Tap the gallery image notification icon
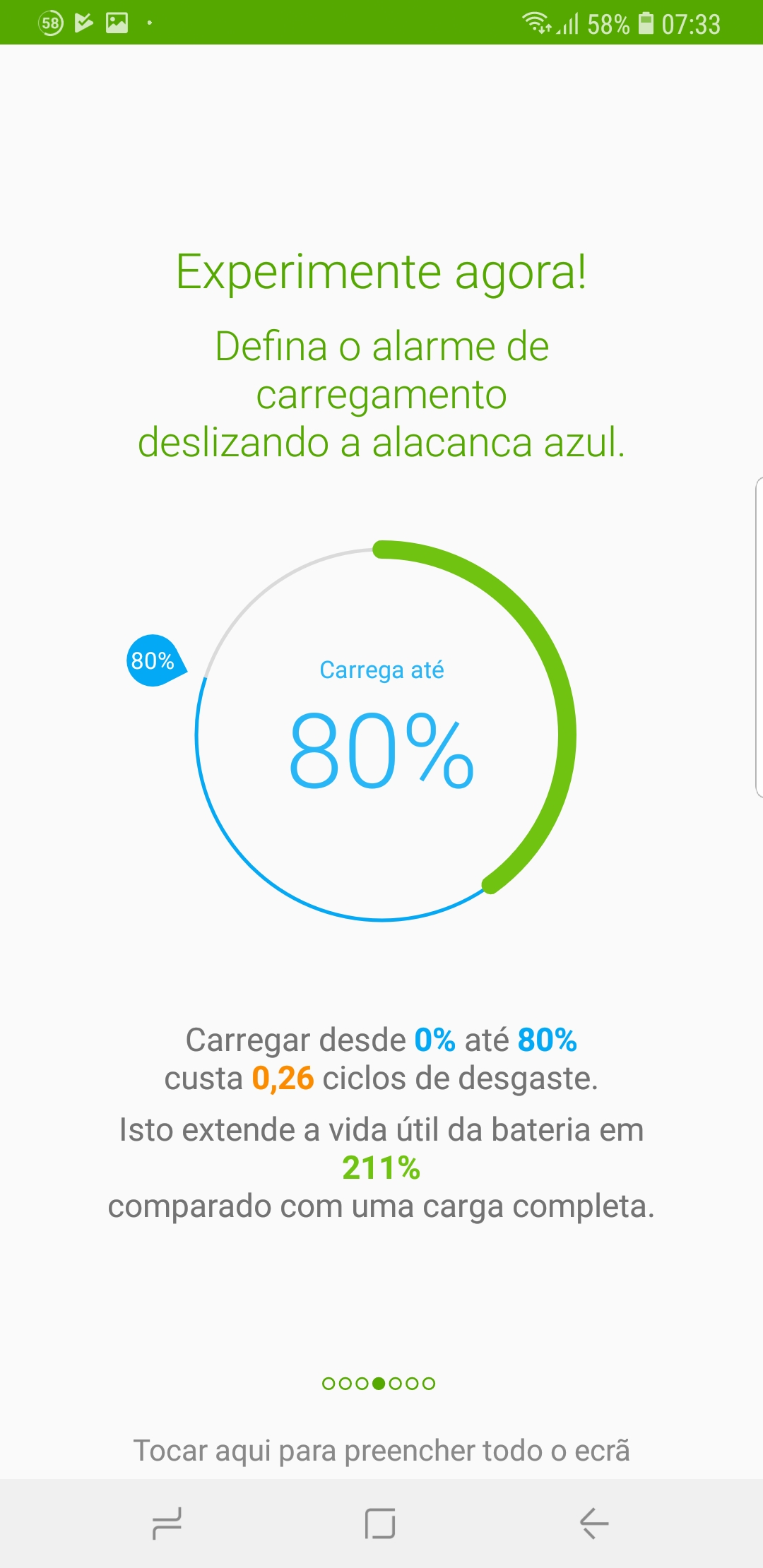The width and height of the screenshot is (763, 1568). (x=117, y=23)
